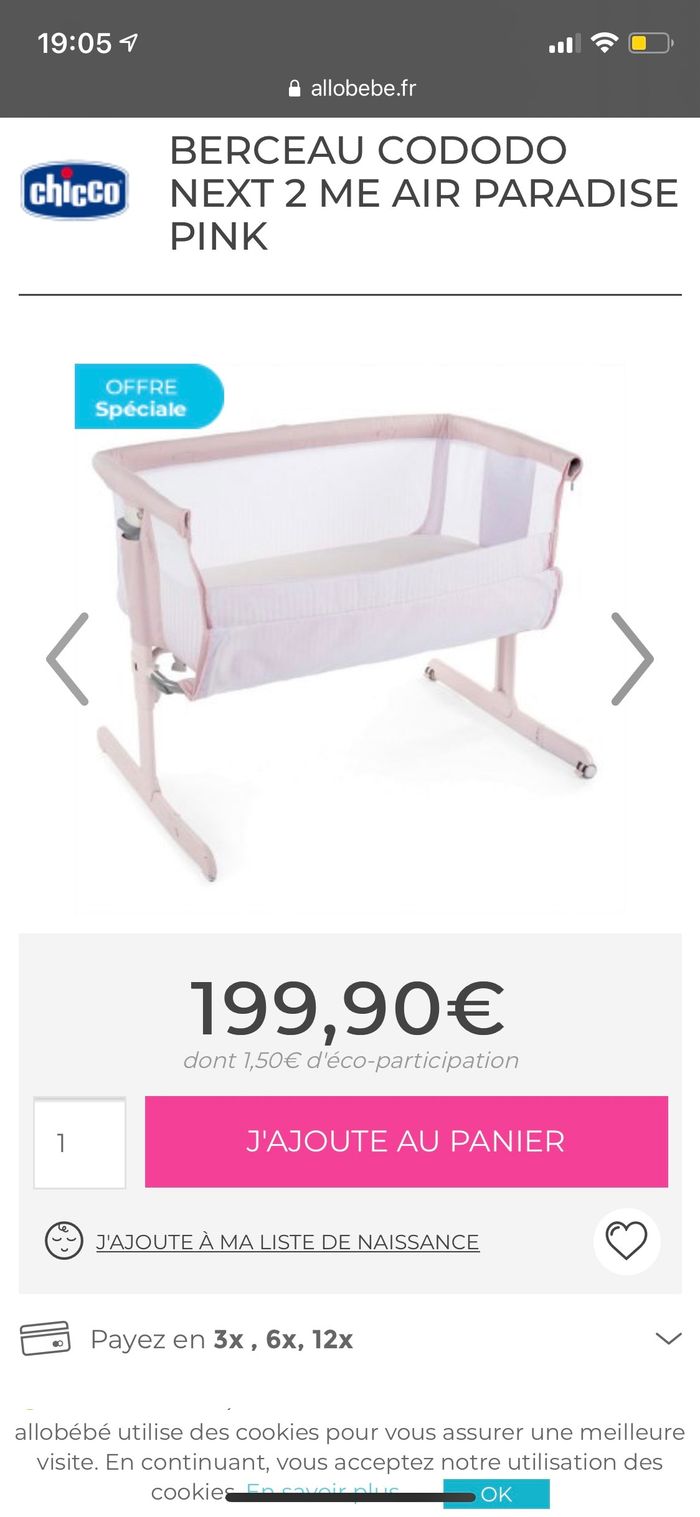Open J'ajoute à ma liste de naissance
The image size is (700, 1517).
click(287, 1241)
